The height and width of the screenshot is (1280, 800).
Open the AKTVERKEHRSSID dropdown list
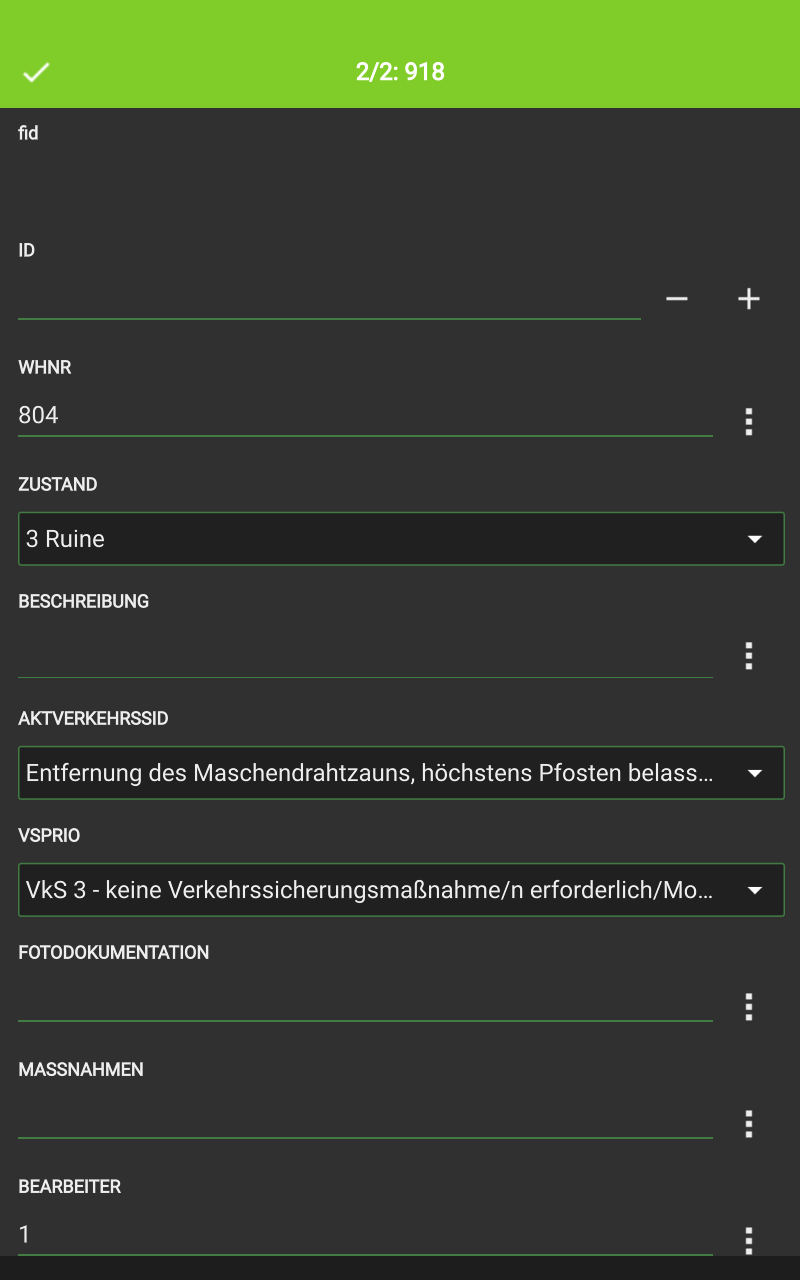[400, 772]
